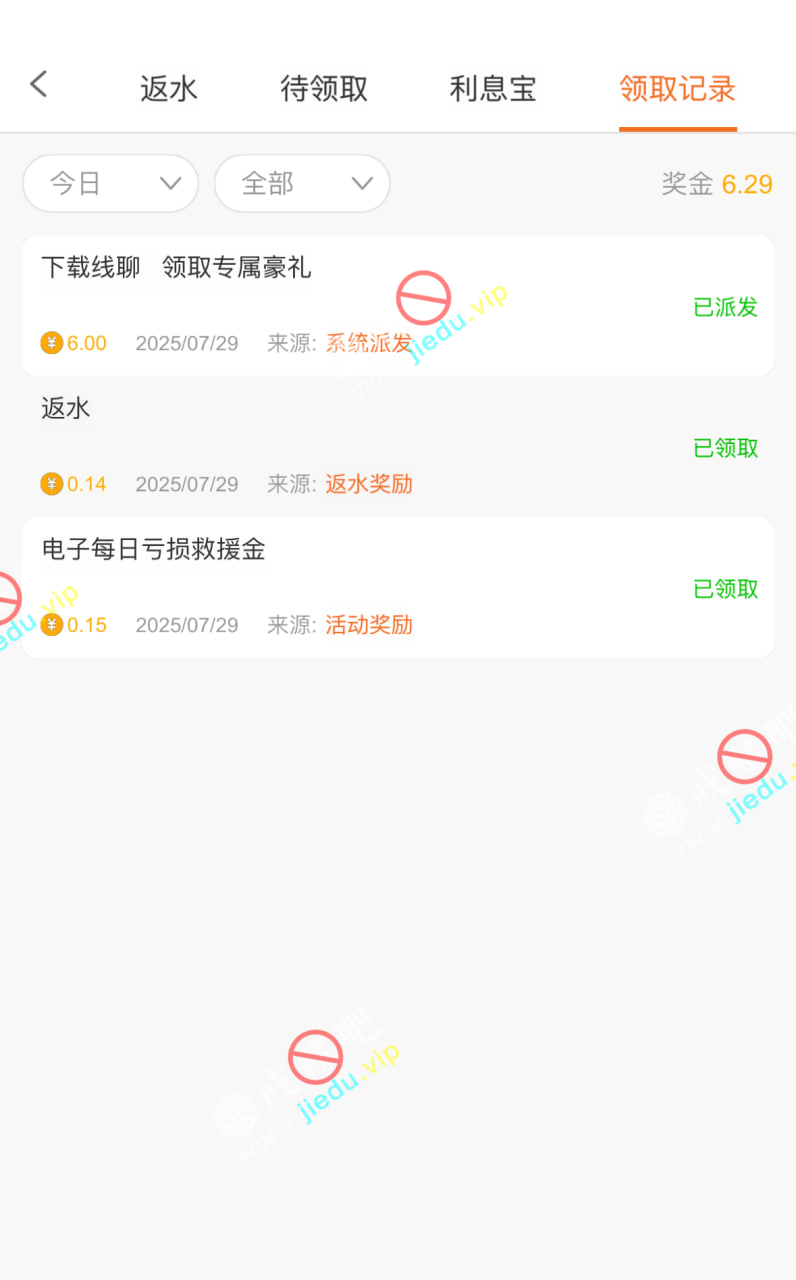Open the 利息宝 tab

pyautogui.click(x=493, y=89)
